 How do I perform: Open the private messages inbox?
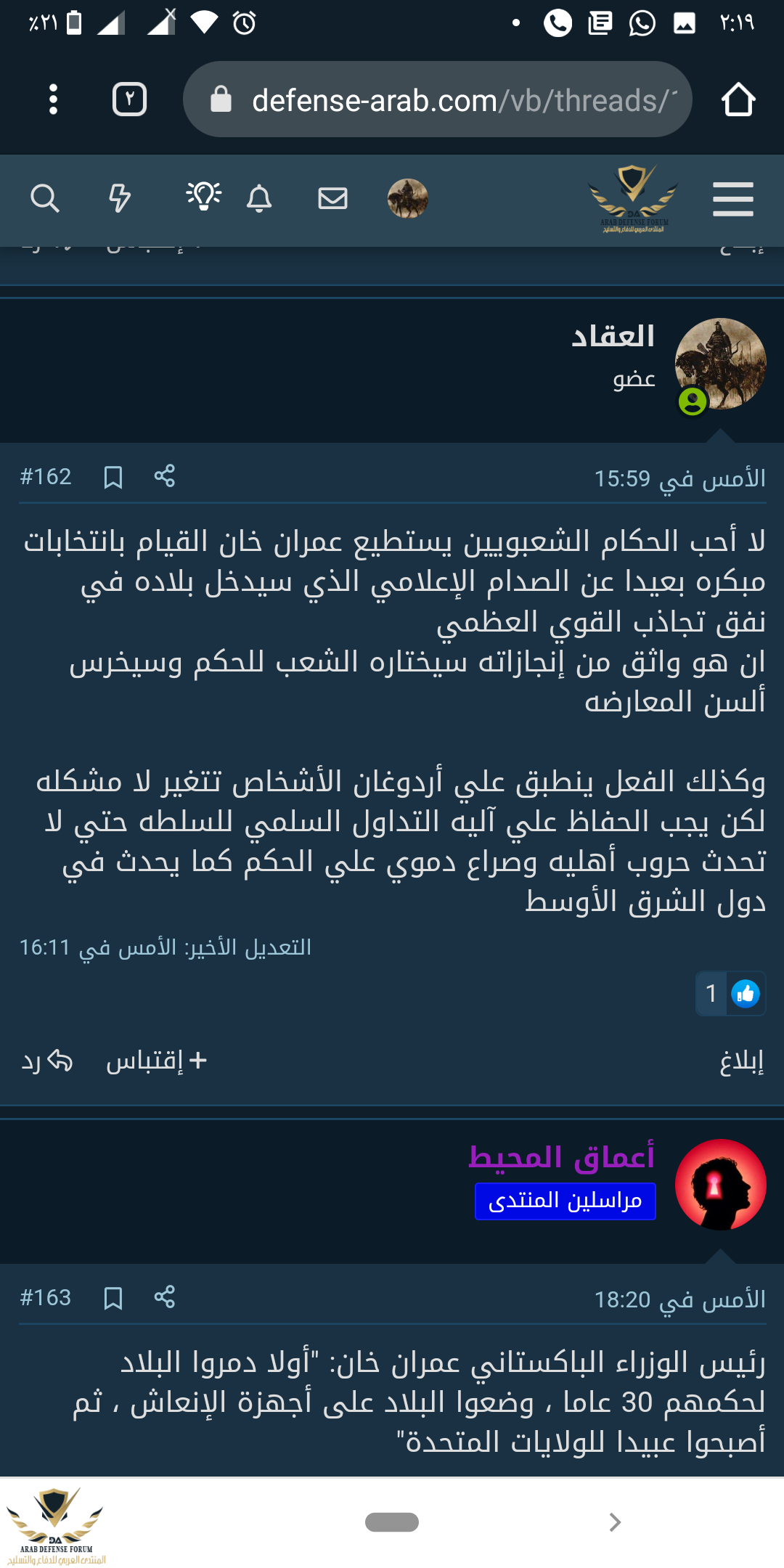click(333, 198)
